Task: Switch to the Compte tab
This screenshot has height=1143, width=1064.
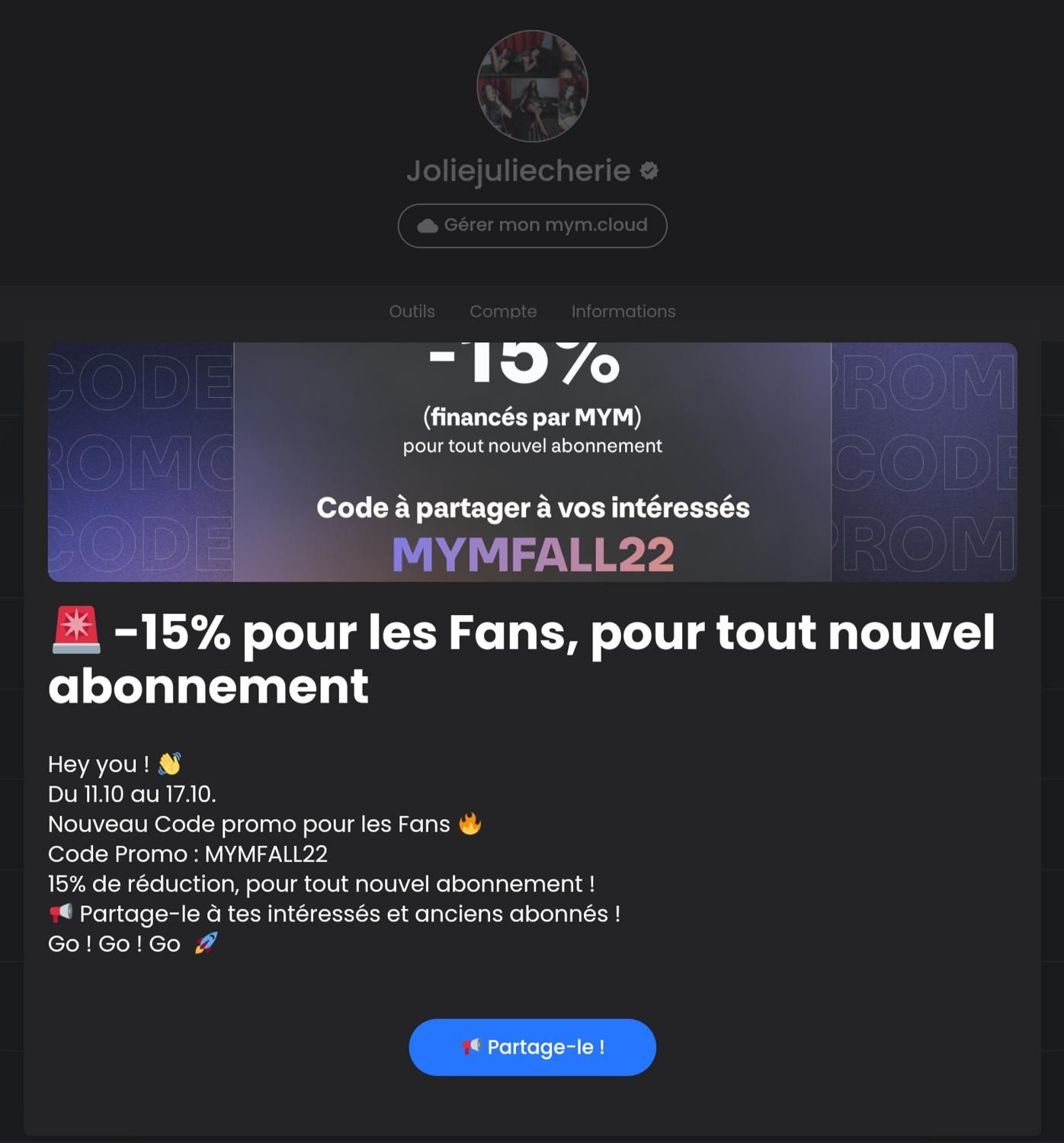Action: tap(503, 311)
